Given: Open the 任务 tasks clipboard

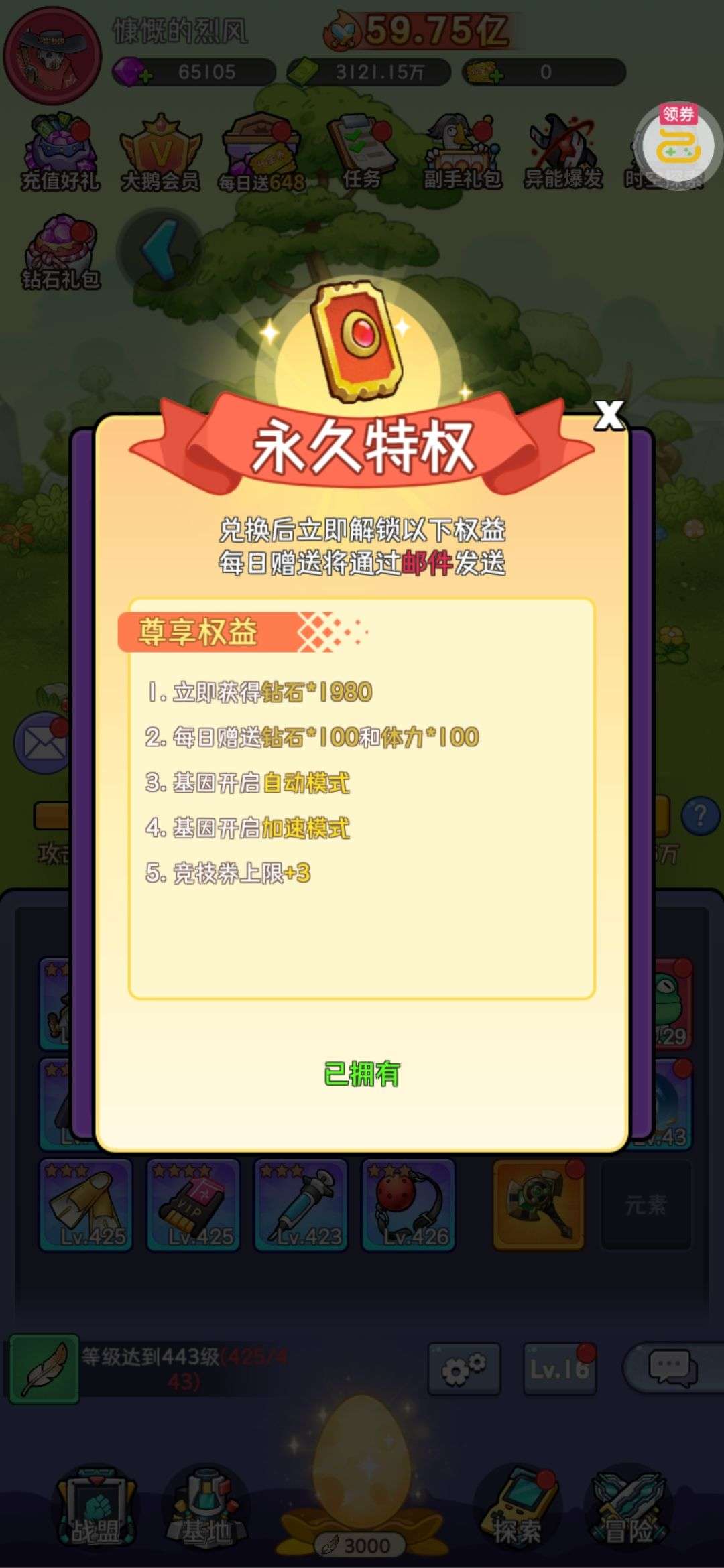Looking at the screenshot, I should (361, 153).
